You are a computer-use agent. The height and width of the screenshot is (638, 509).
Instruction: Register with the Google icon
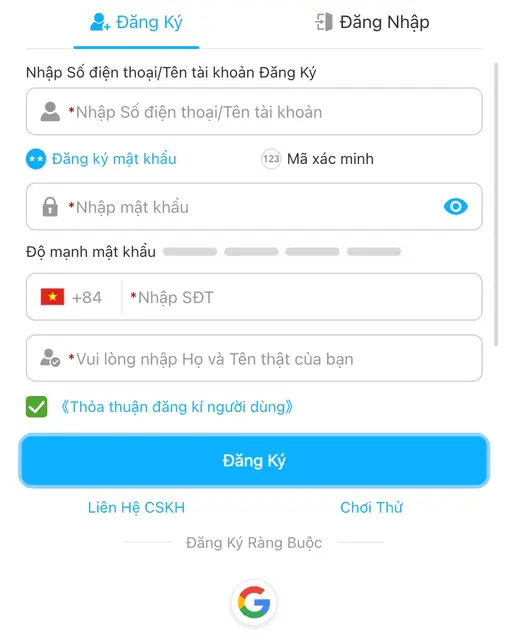tap(254, 602)
